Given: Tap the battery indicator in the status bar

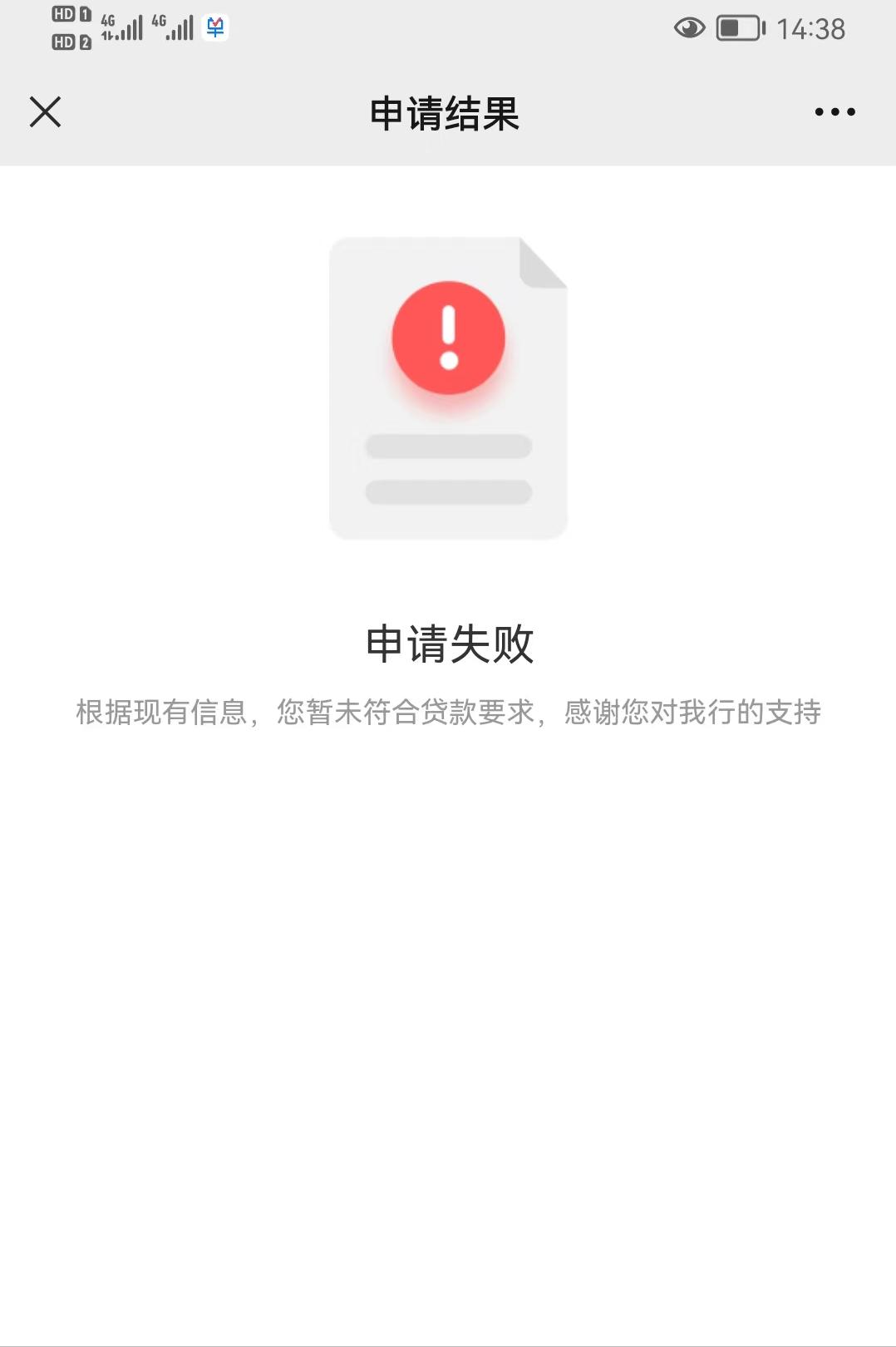Looking at the screenshot, I should (x=736, y=27).
